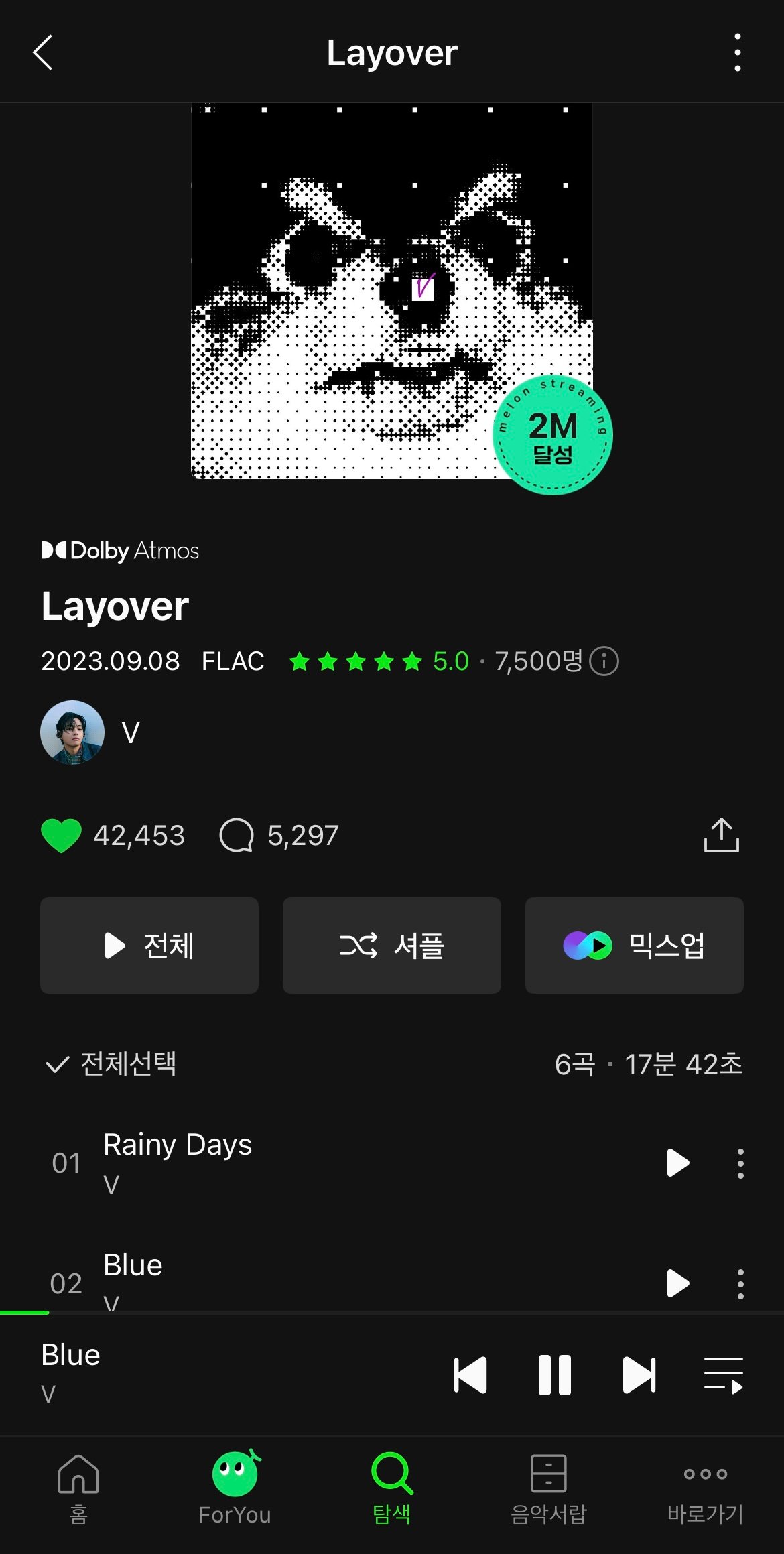Play the track Rainy Days
Viewport: 784px width, 1554px height.
(678, 1163)
